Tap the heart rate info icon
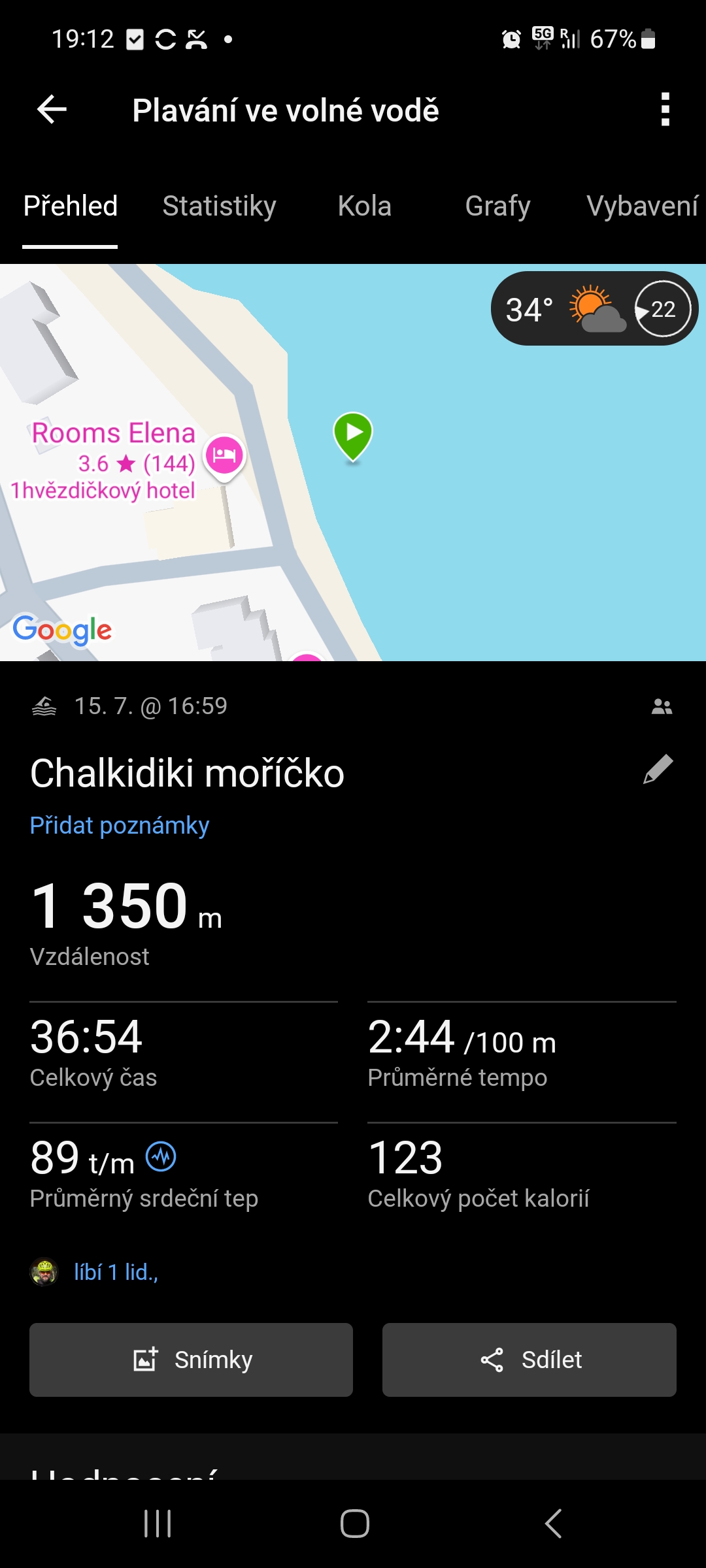 pyautogui.click(x=161, y=1157)
